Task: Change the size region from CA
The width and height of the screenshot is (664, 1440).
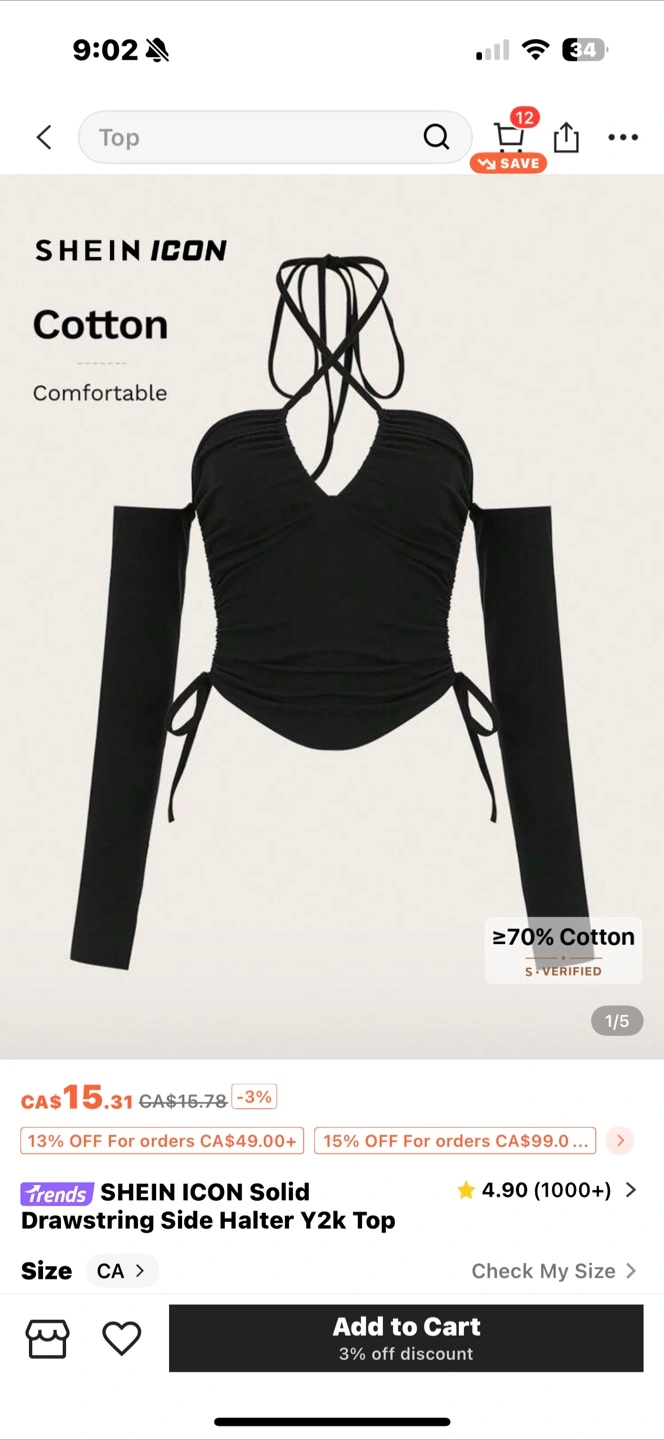Action: click(122, 1271)
